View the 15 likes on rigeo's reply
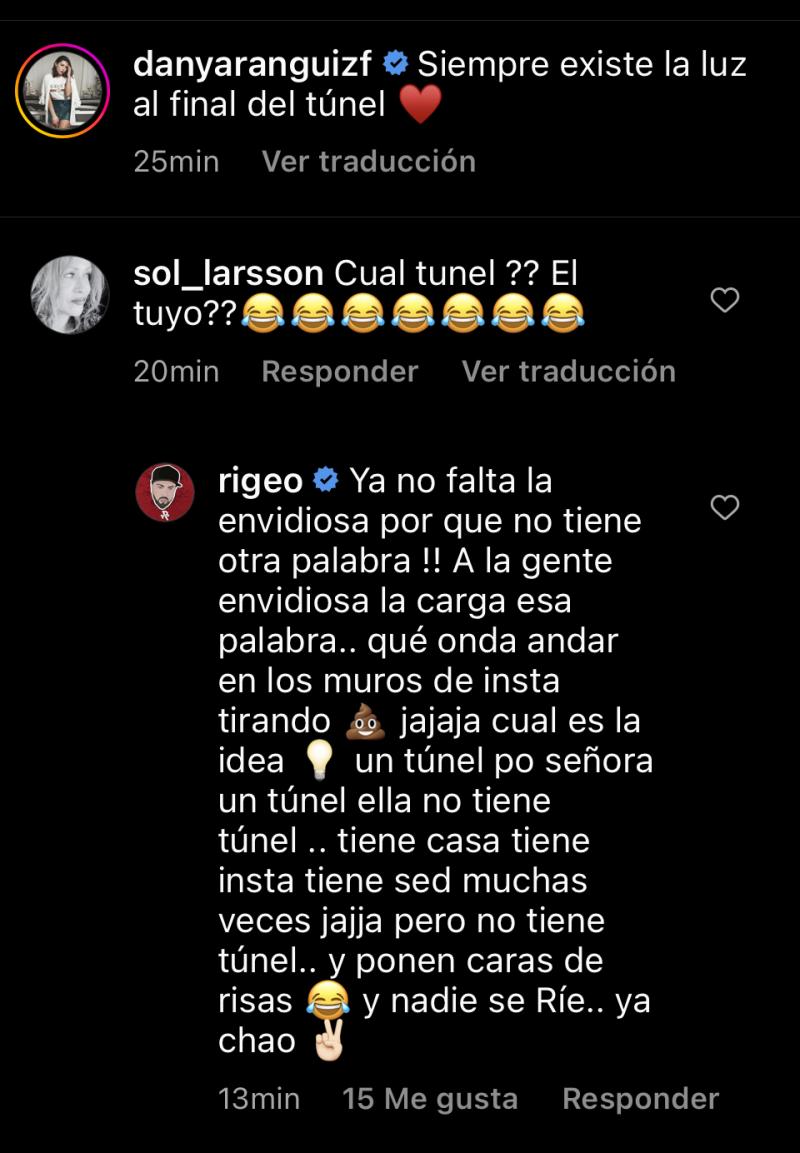Screen dimensions: 800x1153 tap(430, 1099)
